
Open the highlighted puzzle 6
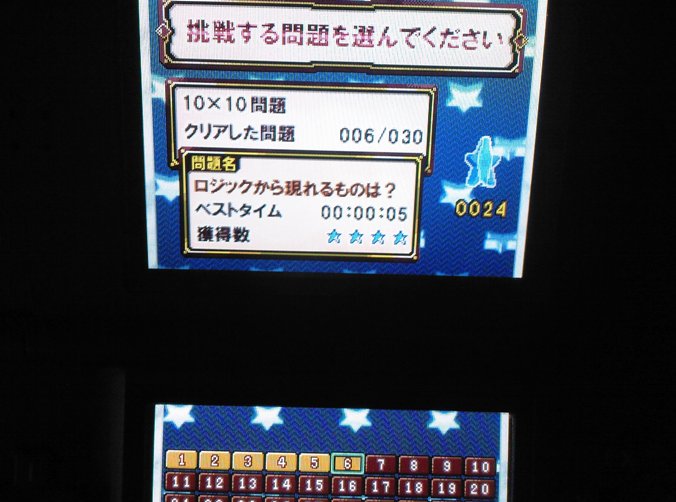pos(346,465)
